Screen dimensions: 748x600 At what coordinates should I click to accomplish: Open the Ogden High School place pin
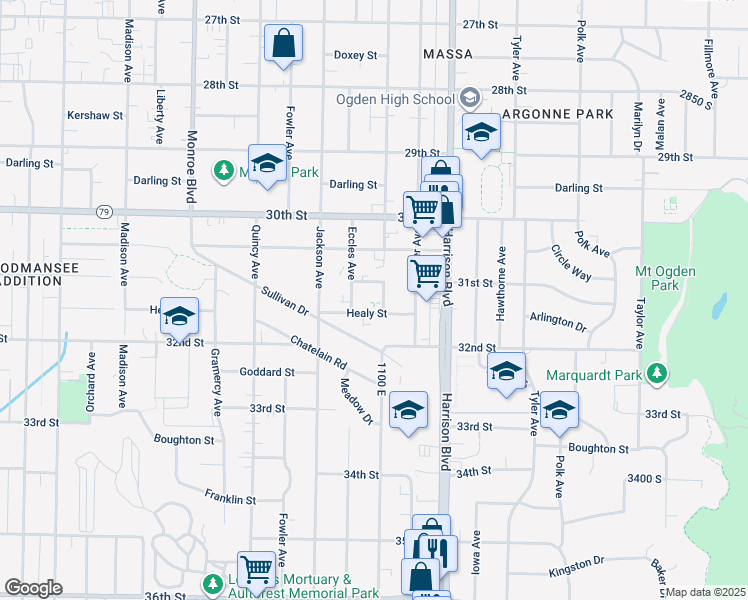tap(470, 98)
